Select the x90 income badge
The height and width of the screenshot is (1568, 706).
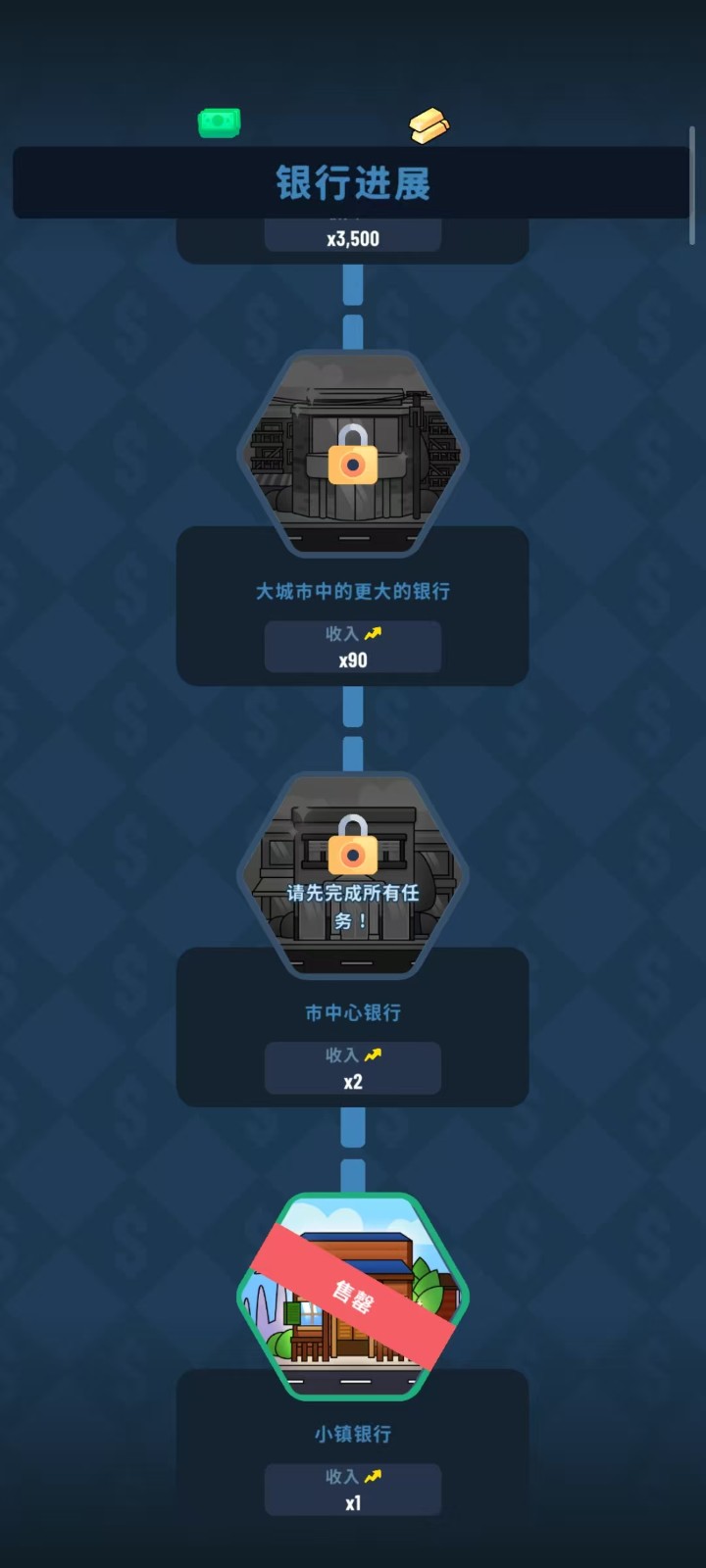pos(352,647)
